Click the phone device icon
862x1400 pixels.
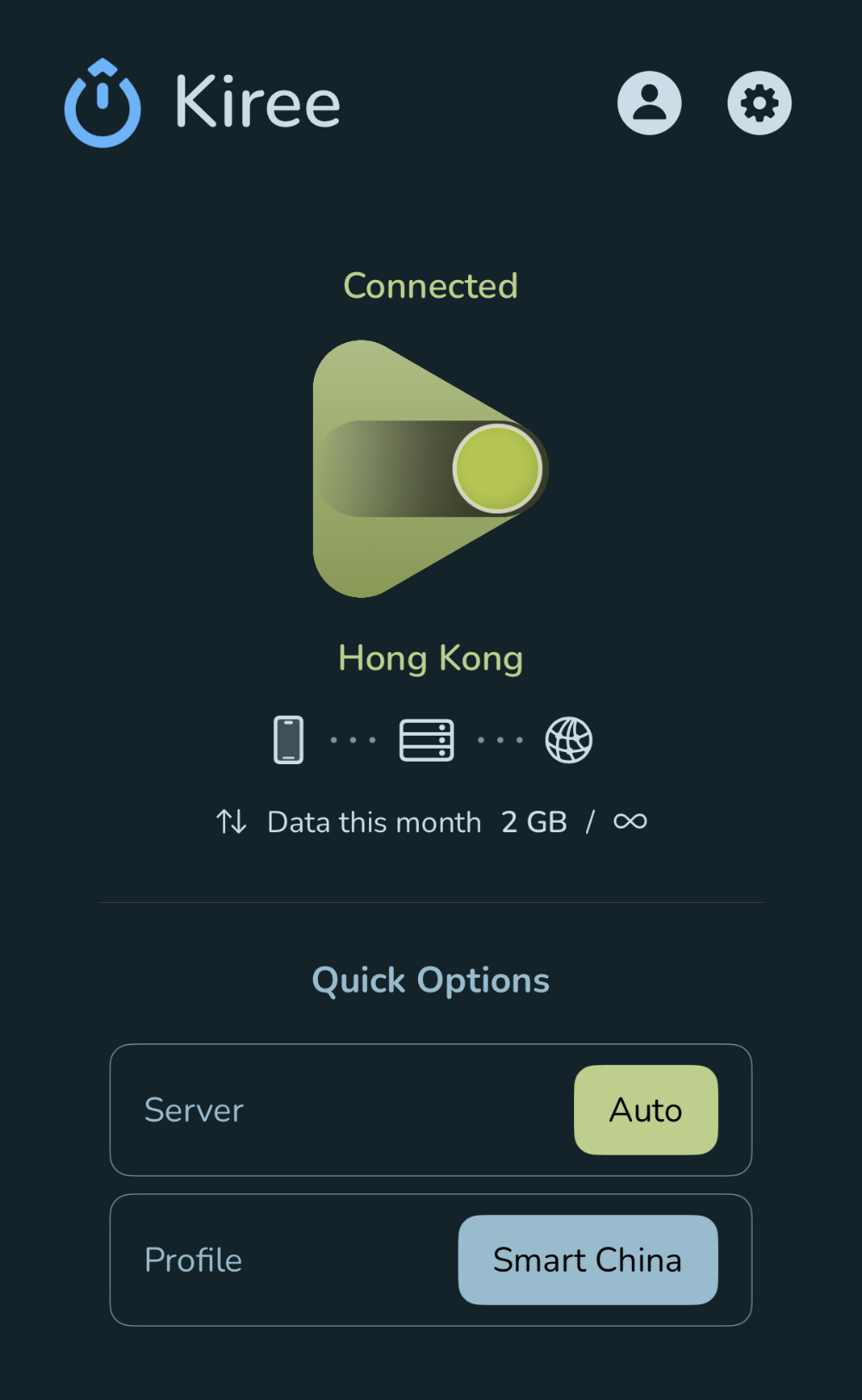(x=287, y=738)
